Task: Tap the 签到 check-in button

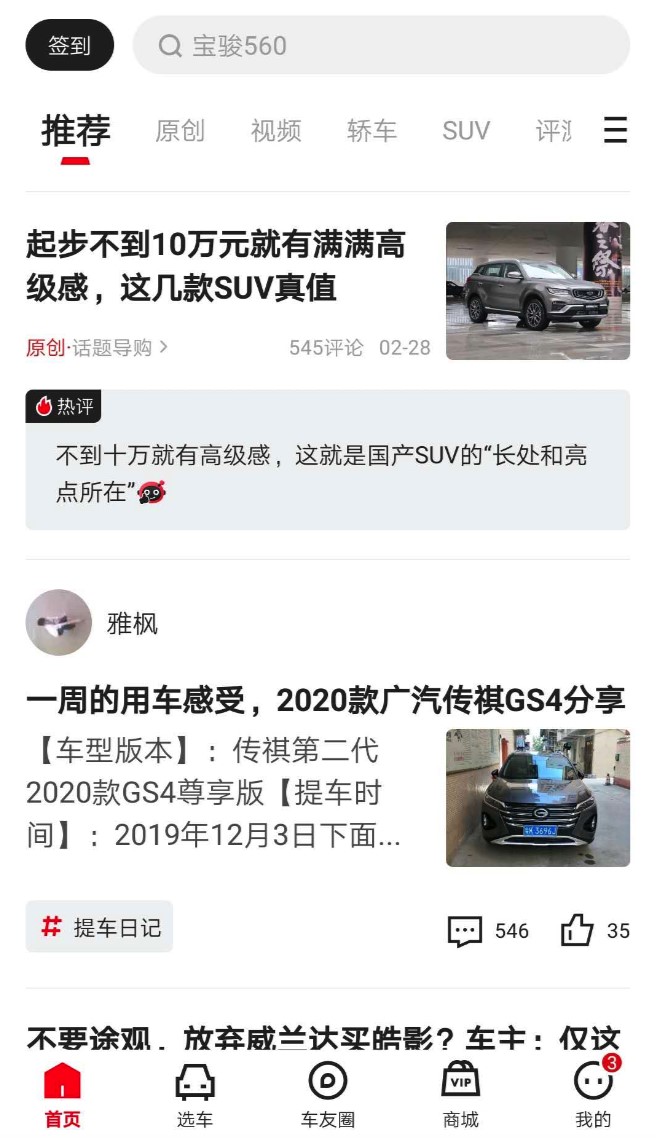Action: (69, 45)
